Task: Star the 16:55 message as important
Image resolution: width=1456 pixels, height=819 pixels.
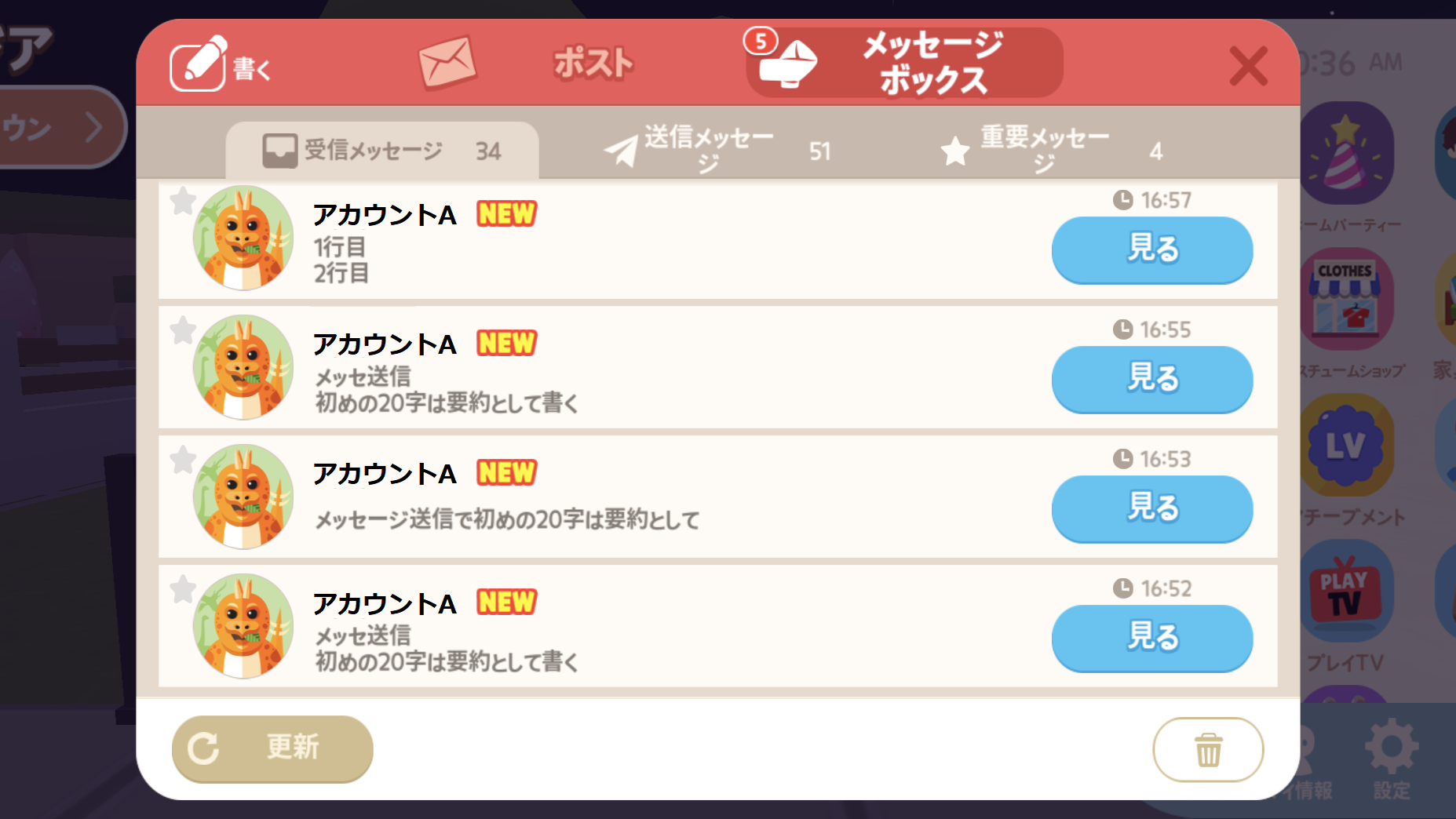Action: click(x=183, y=330)
